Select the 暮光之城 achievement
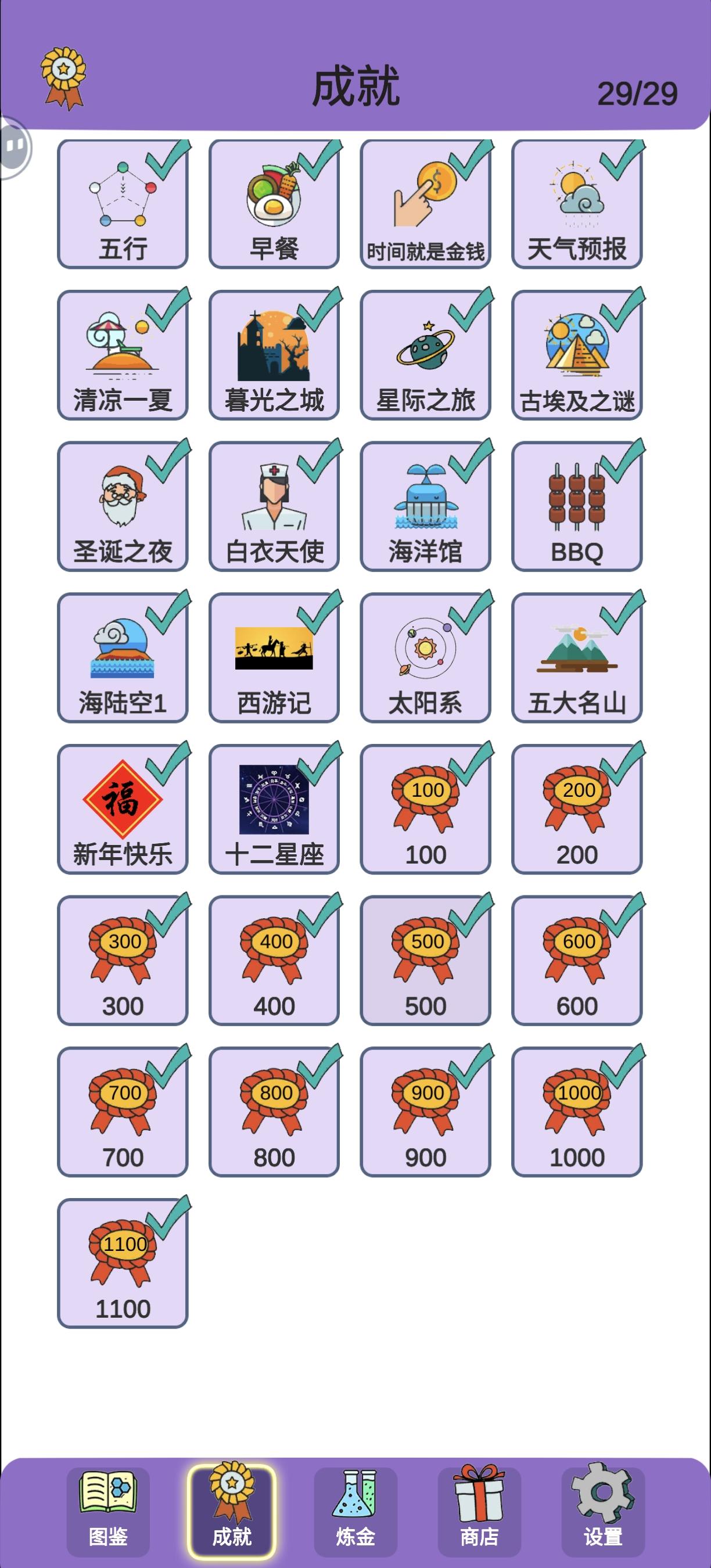711x1568 pixels. click(x=274, y=353)
